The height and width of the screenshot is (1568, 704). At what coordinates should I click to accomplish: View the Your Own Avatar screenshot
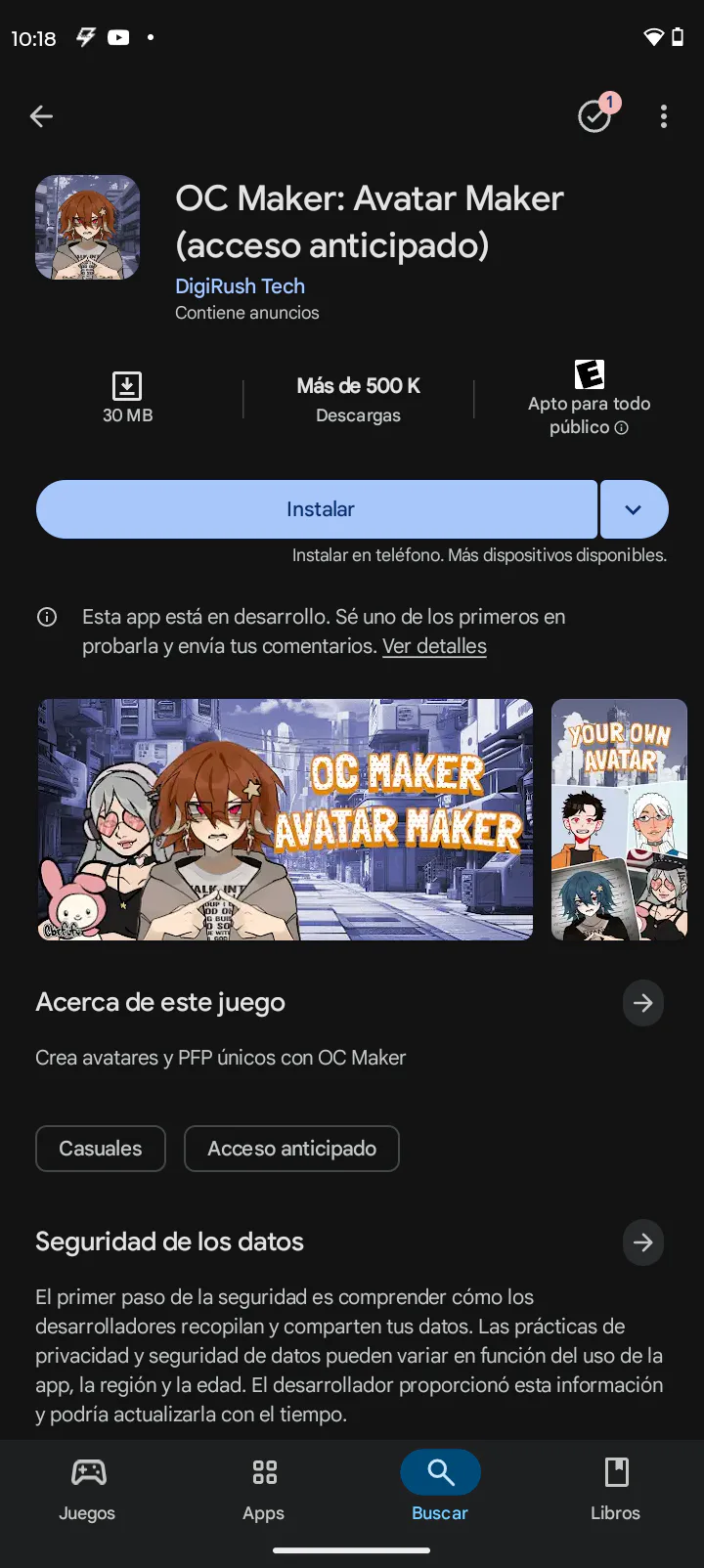point(619,819)
